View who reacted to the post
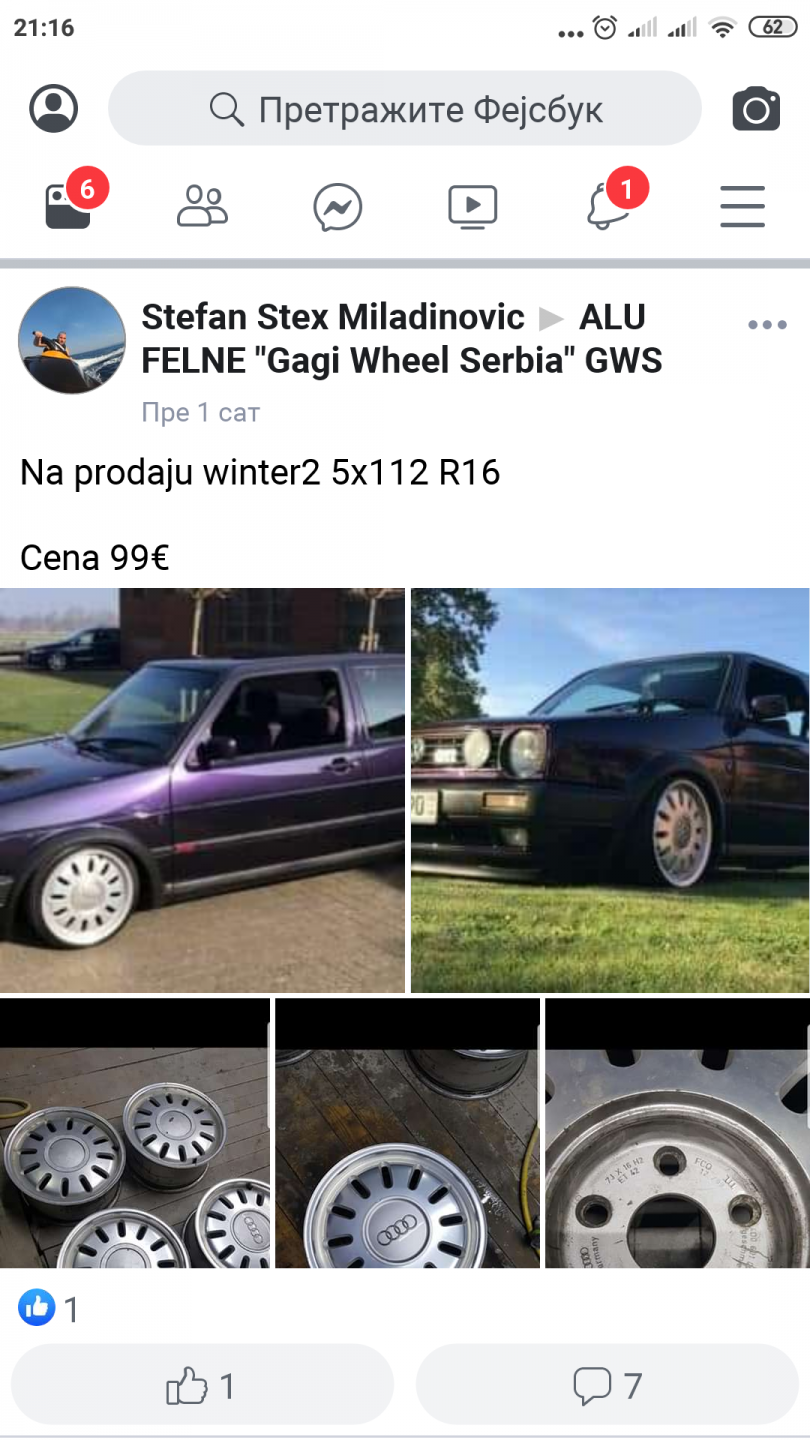The width and height of the screenshot is (810, 1440). click(48, 1308)
